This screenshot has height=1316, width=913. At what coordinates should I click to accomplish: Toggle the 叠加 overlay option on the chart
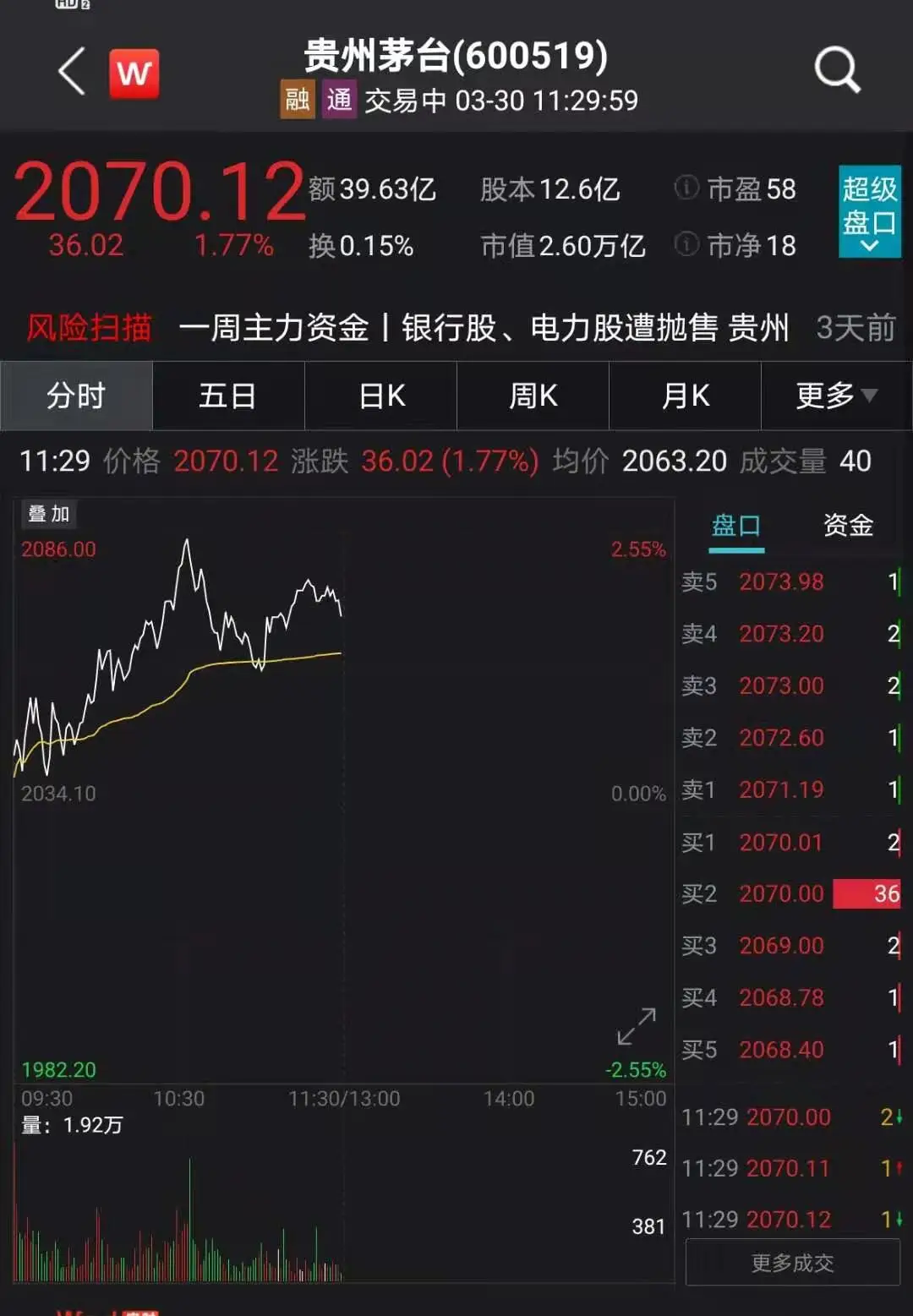[x=49, y=515]
